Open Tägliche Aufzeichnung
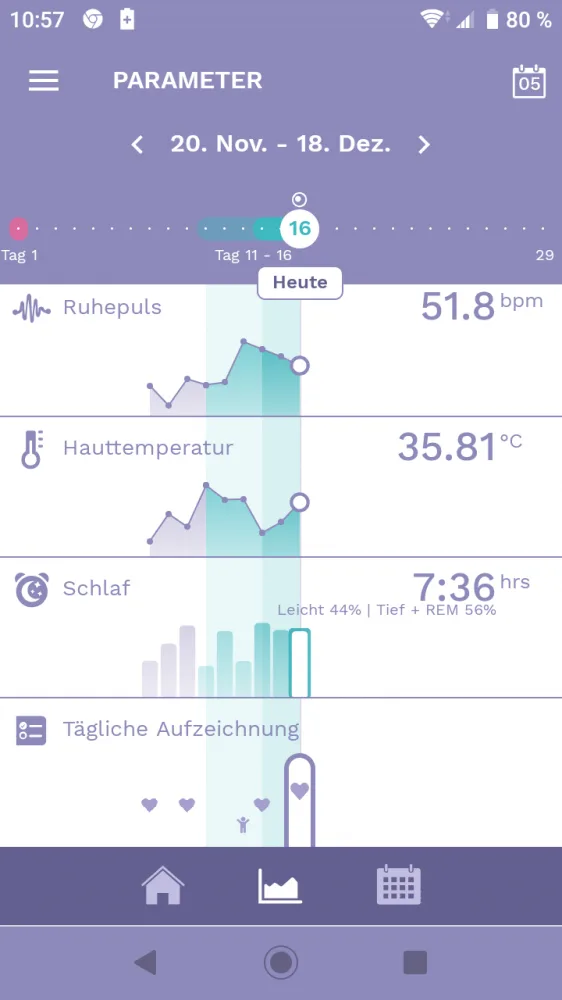Image resolution: width=562 pixels, height=1000 pixels. 281,773
